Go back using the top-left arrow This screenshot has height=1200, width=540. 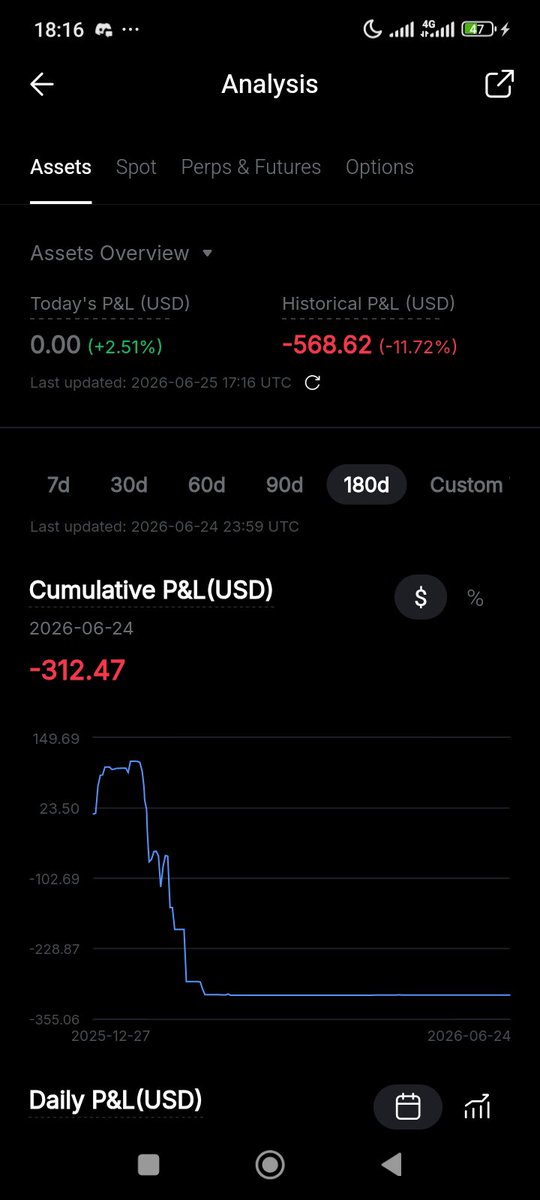pyautogui.click(x=41, y=84)
